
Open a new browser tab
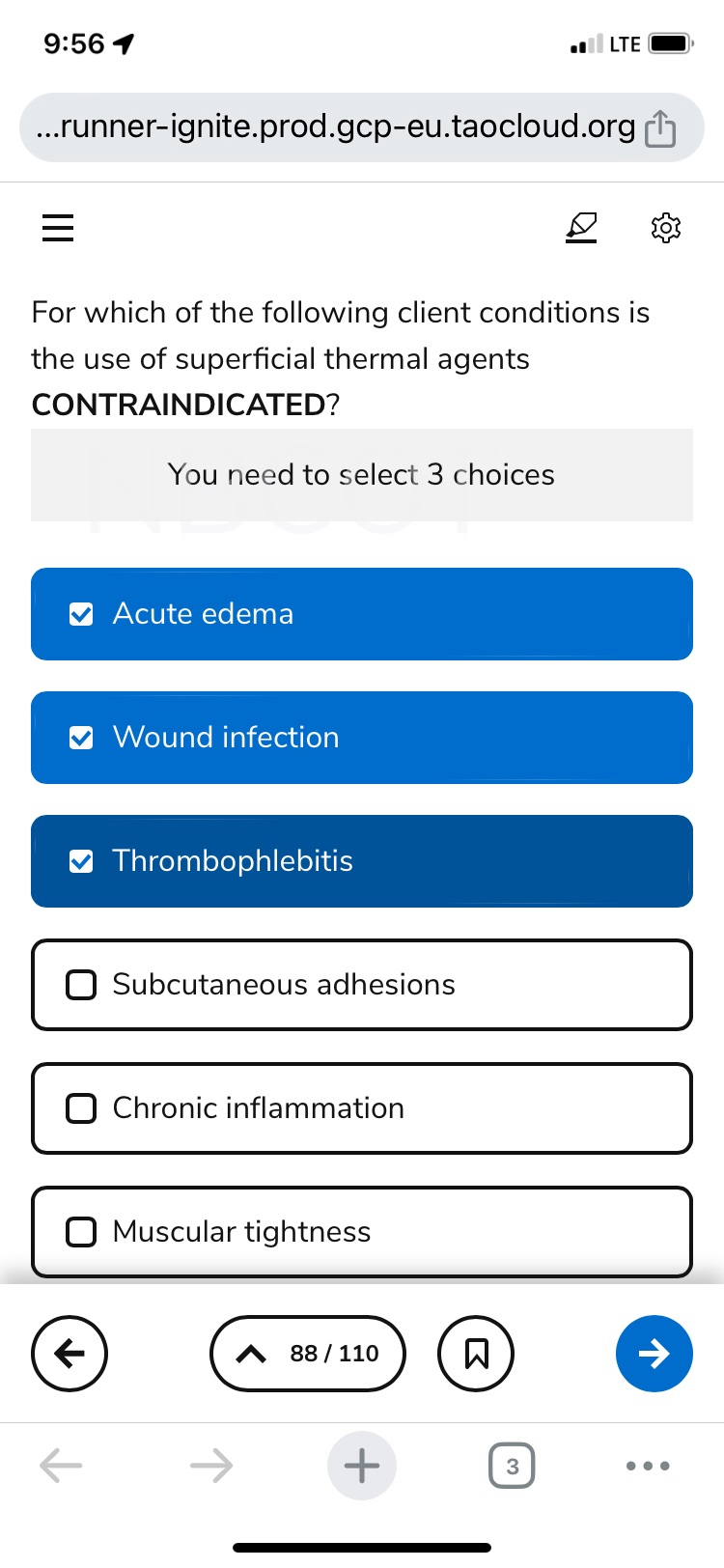click(362, 1466)
